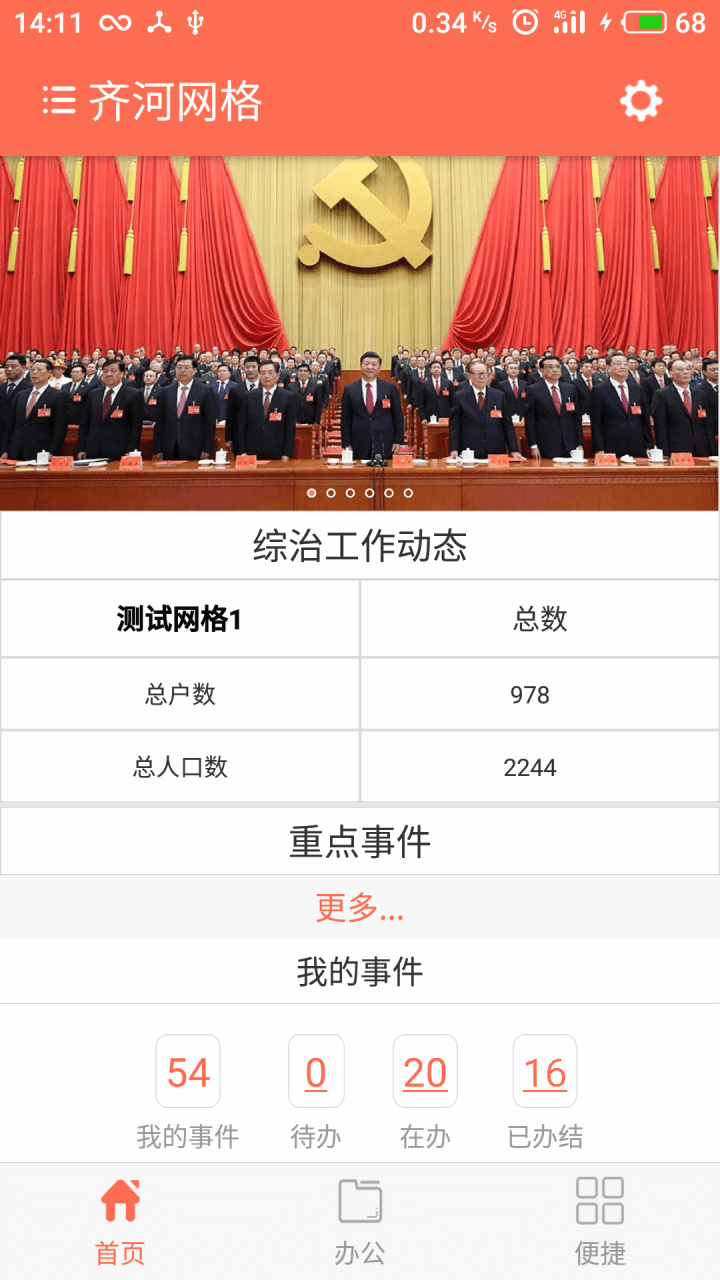Image resolution: width=720 pixels, height=1280 pixels.
Task: Expand 我的事件 section header
Action: [360, 970]
